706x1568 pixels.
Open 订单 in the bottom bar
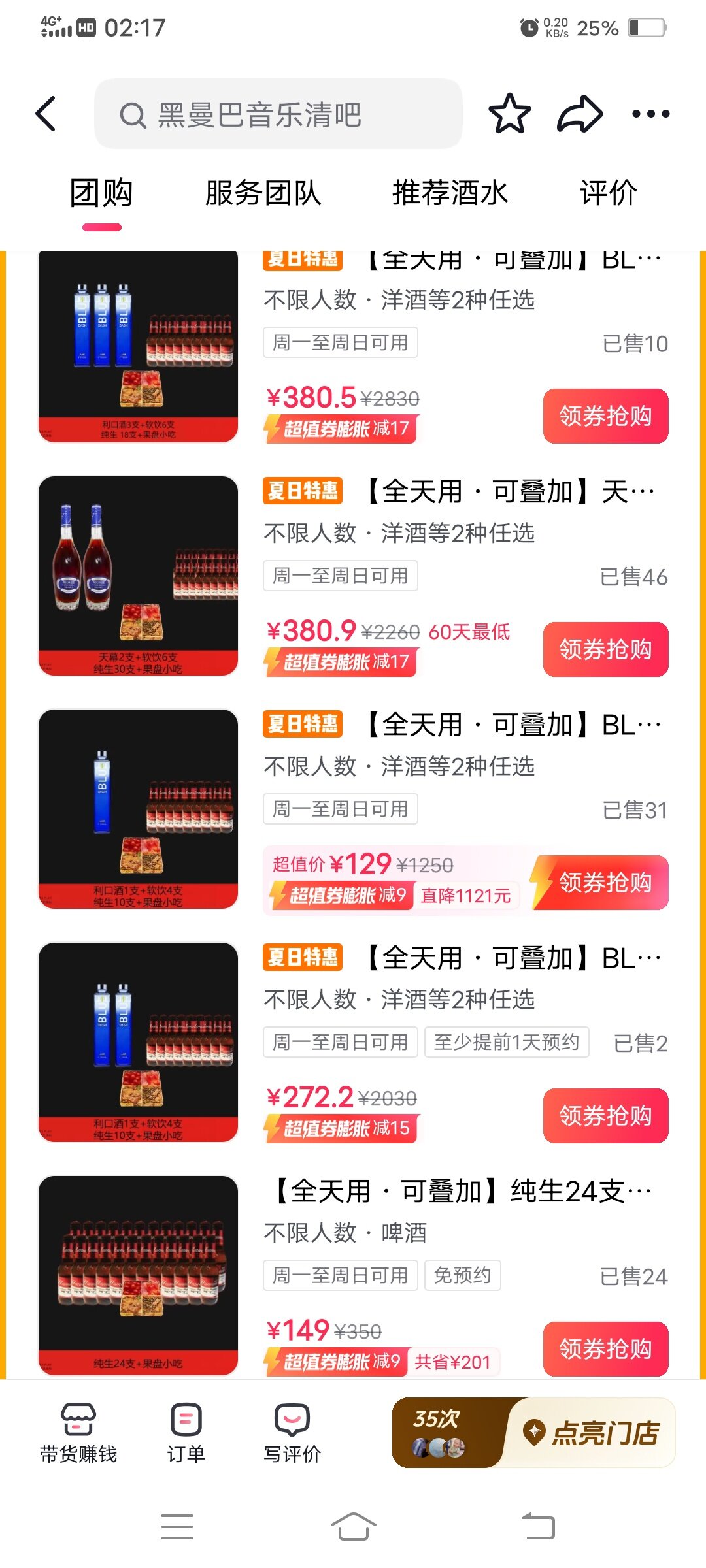pos(186,1433)
